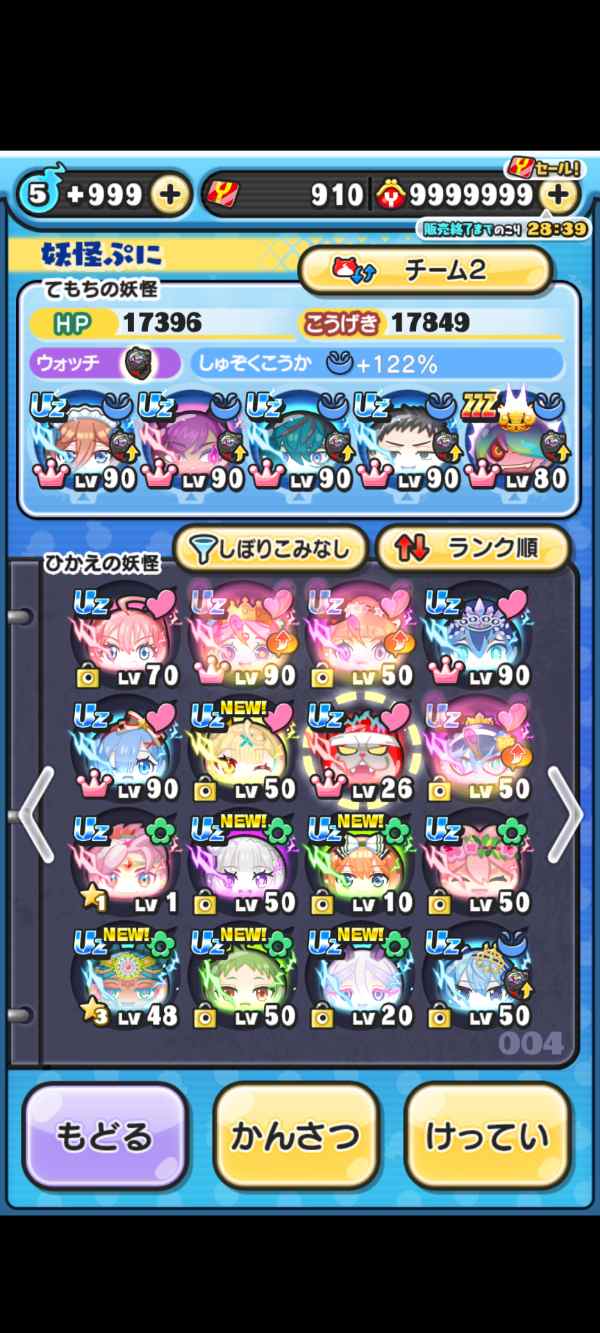Add Y-money with plus next to 9999999
Image resolution: width=600 pixels, height=1333 pixels.
[x=560, y=195]
